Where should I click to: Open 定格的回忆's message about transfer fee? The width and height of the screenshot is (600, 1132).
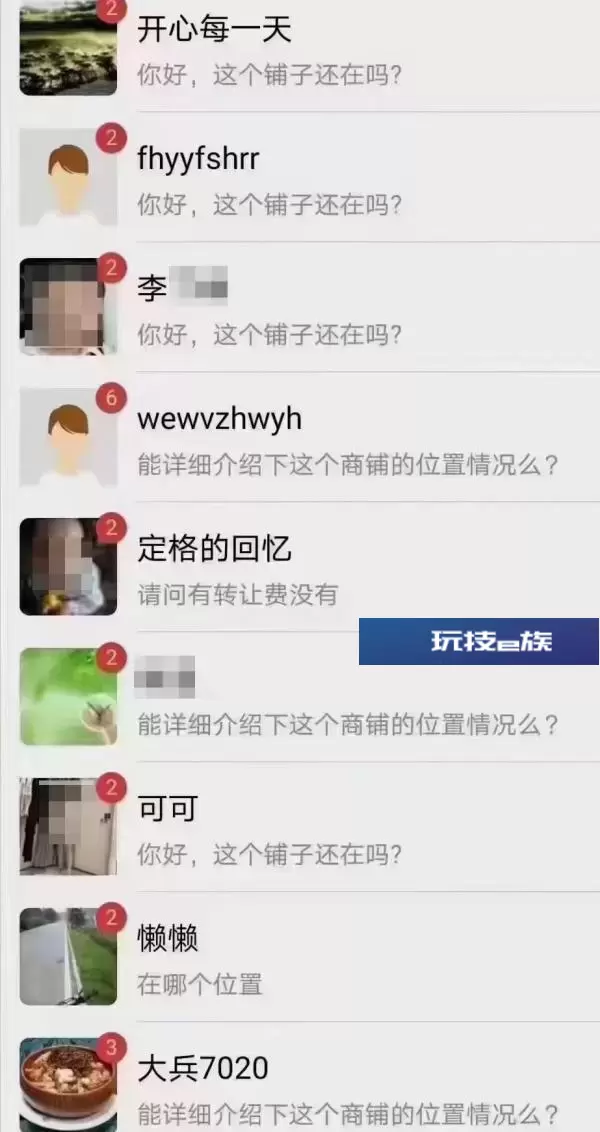point(301,567)
